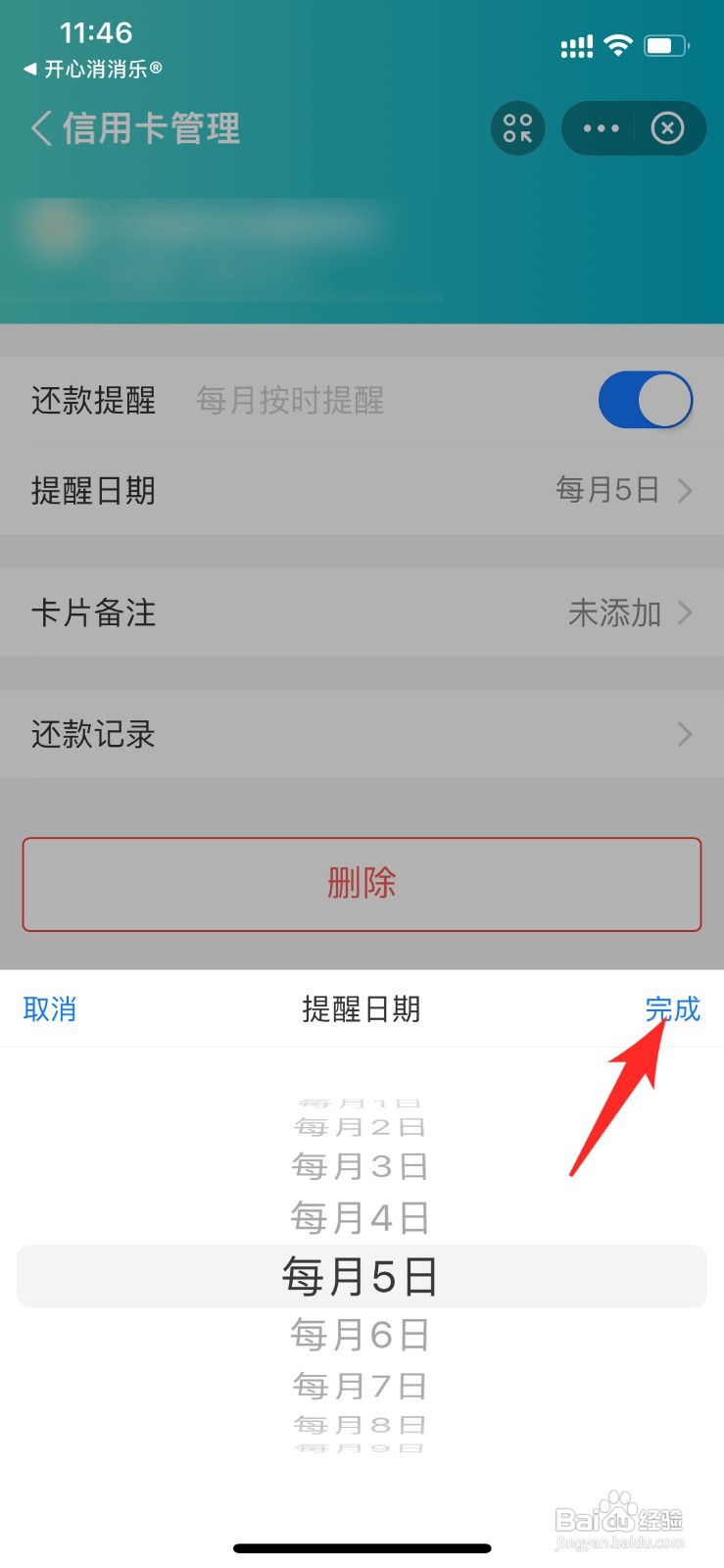Tap the cellular signal bars icon
The width and height of the screenshot is (724, 1568).
576,45
